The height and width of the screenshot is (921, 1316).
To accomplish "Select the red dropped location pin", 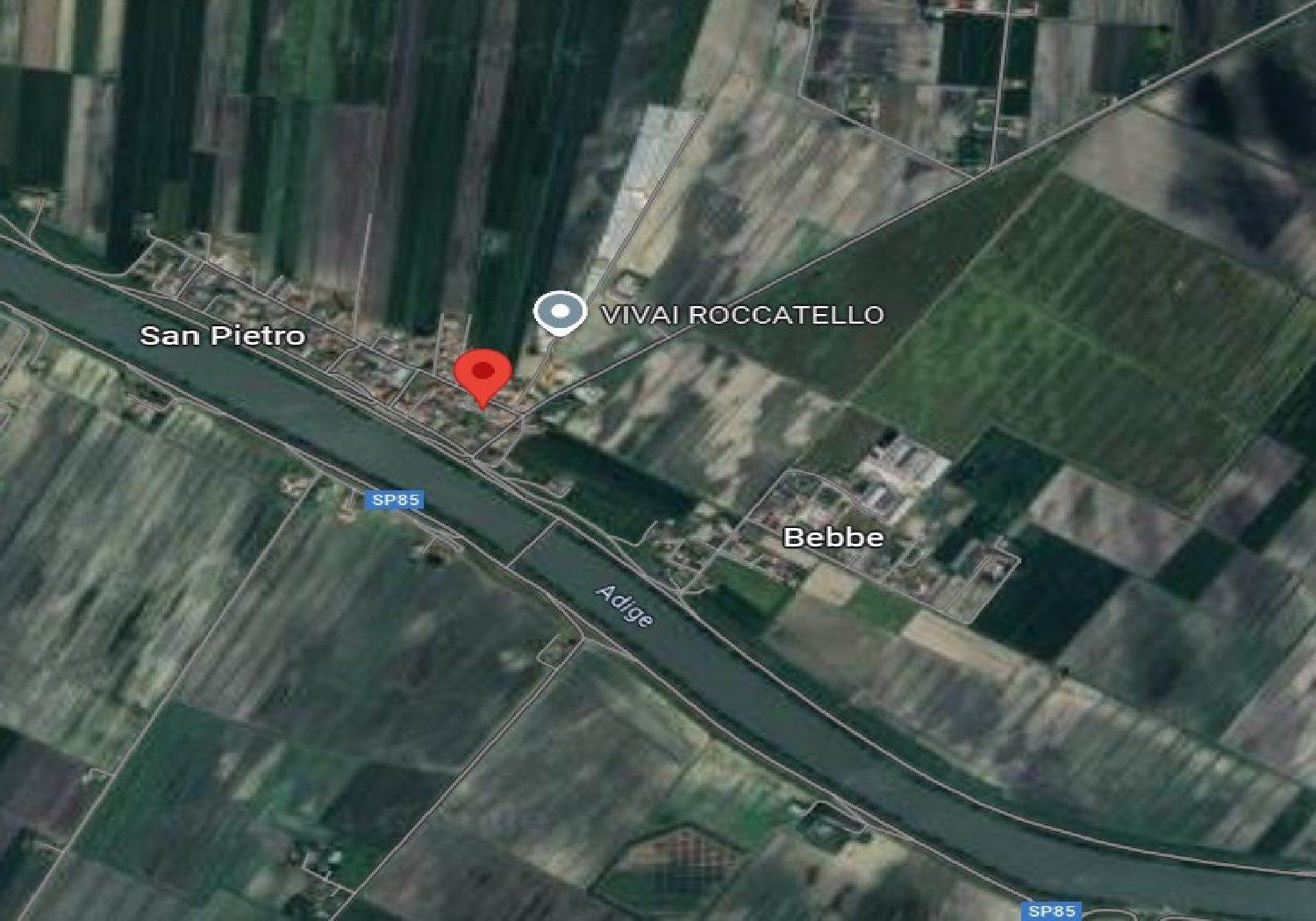I will tap(482, 375).
